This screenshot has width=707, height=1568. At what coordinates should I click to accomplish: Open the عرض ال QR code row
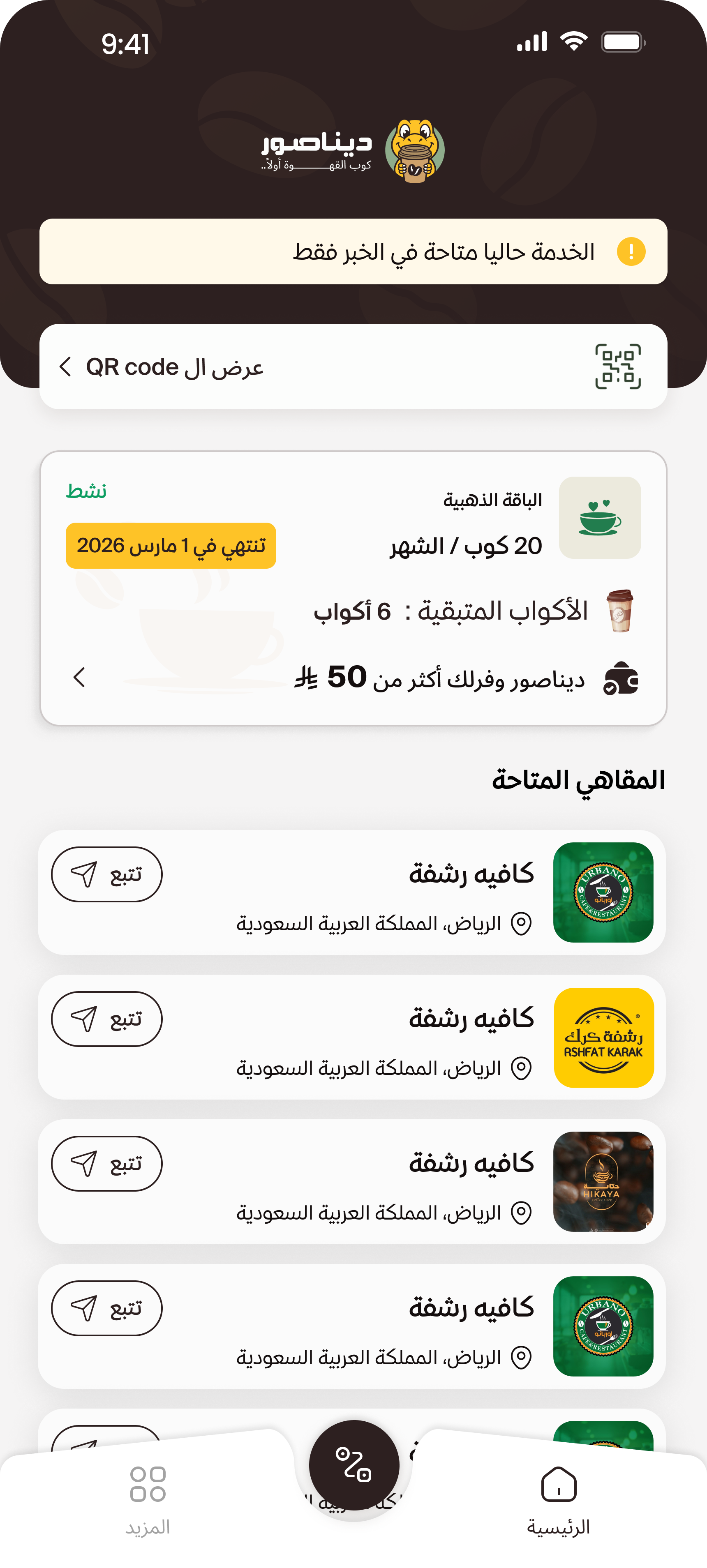(353, 367)
